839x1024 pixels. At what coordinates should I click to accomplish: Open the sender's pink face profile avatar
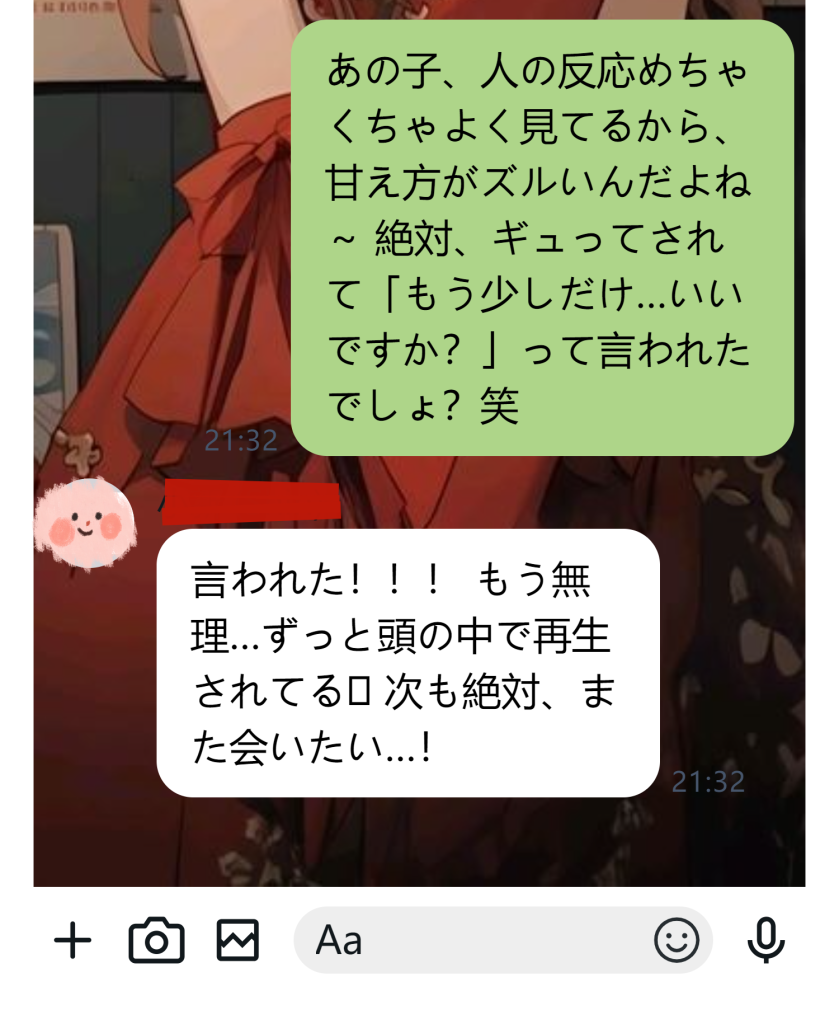(x=83, y=523)
